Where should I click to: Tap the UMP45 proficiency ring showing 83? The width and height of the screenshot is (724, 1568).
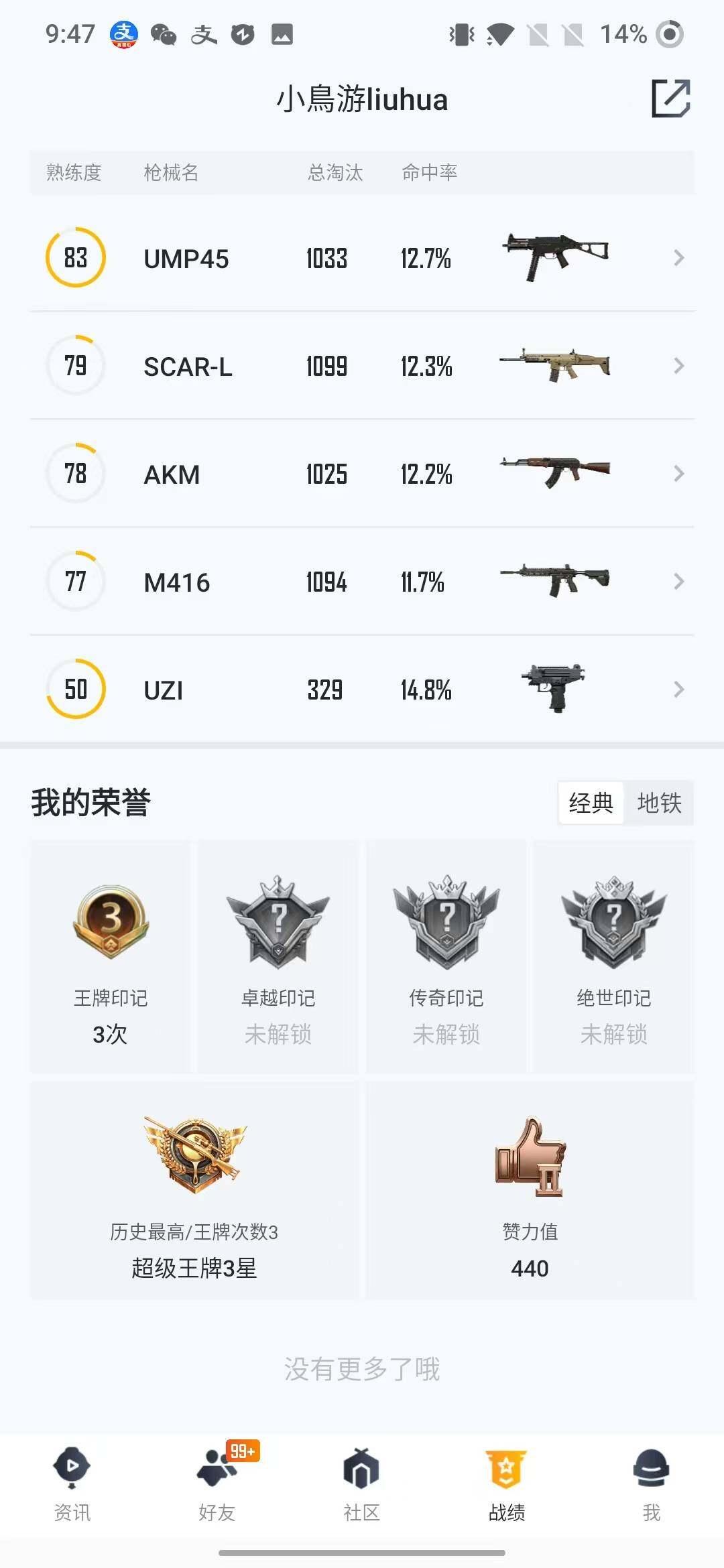click(75, 258)
